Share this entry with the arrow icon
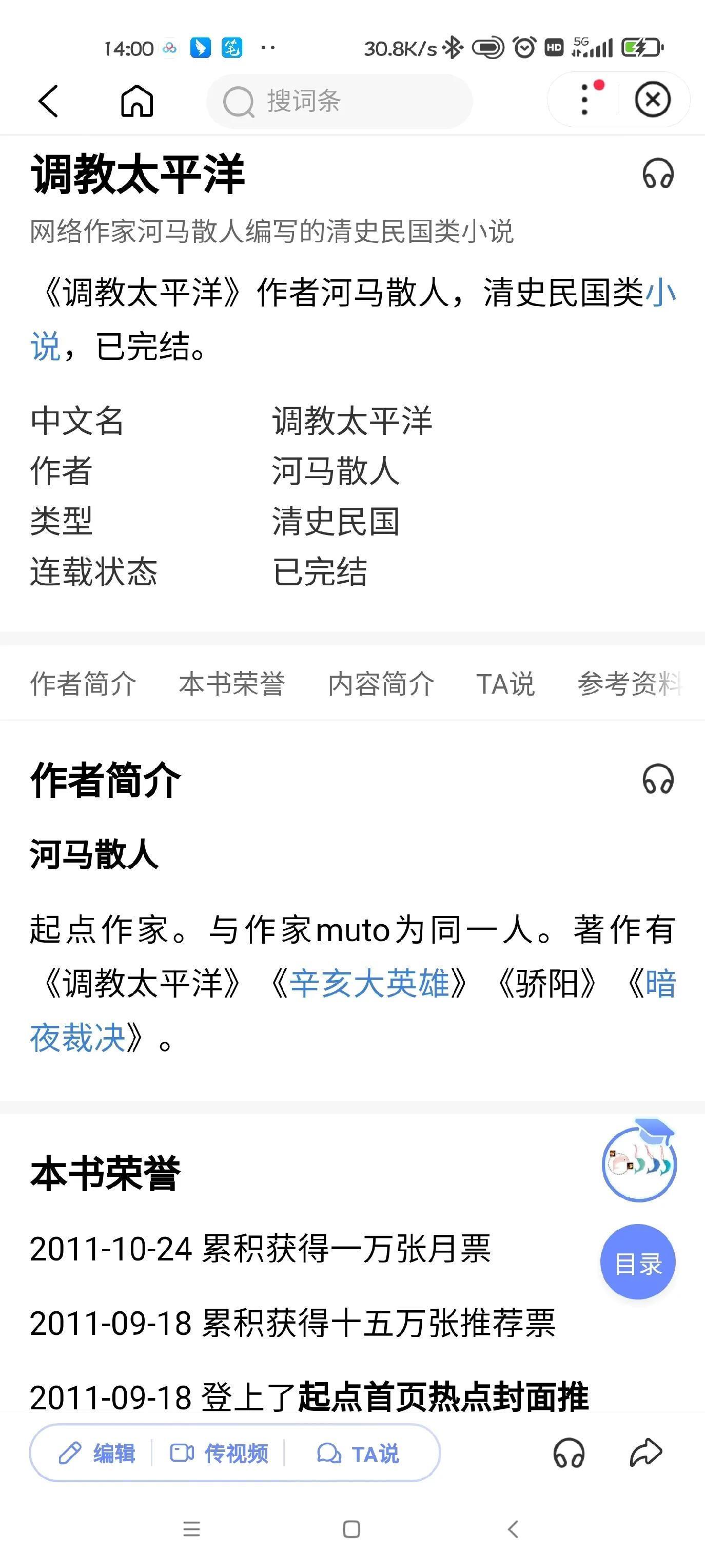Viewport: 705px width, 1568px height. [645, 1453]
